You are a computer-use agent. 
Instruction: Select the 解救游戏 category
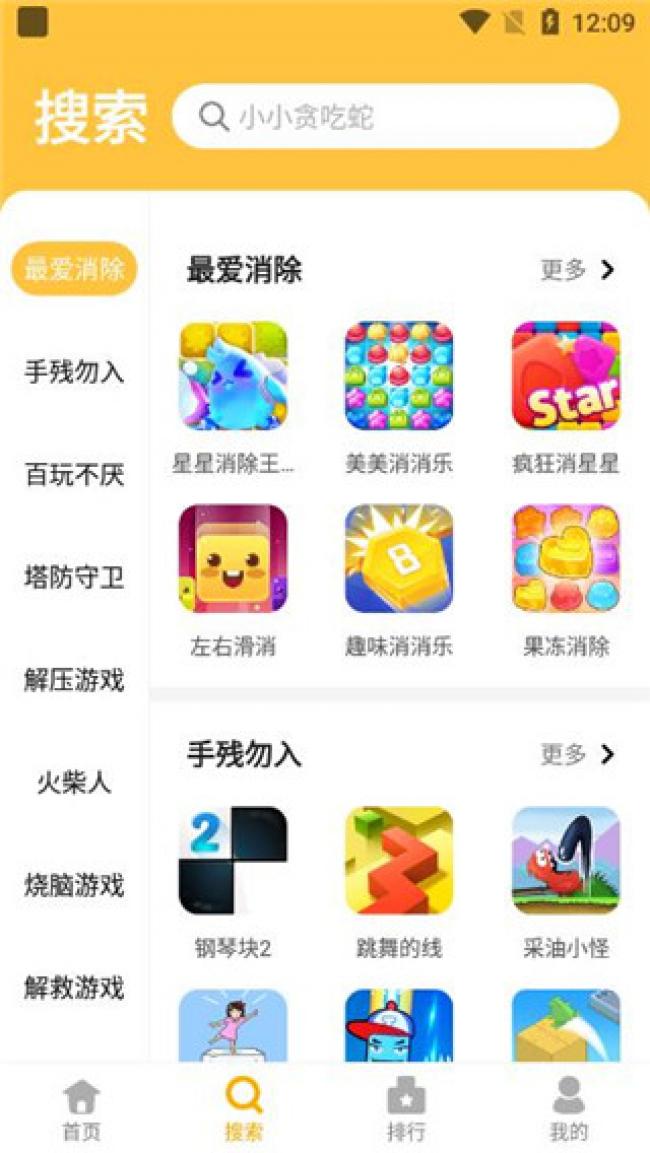pyautogui.click(x=74, y=988)
